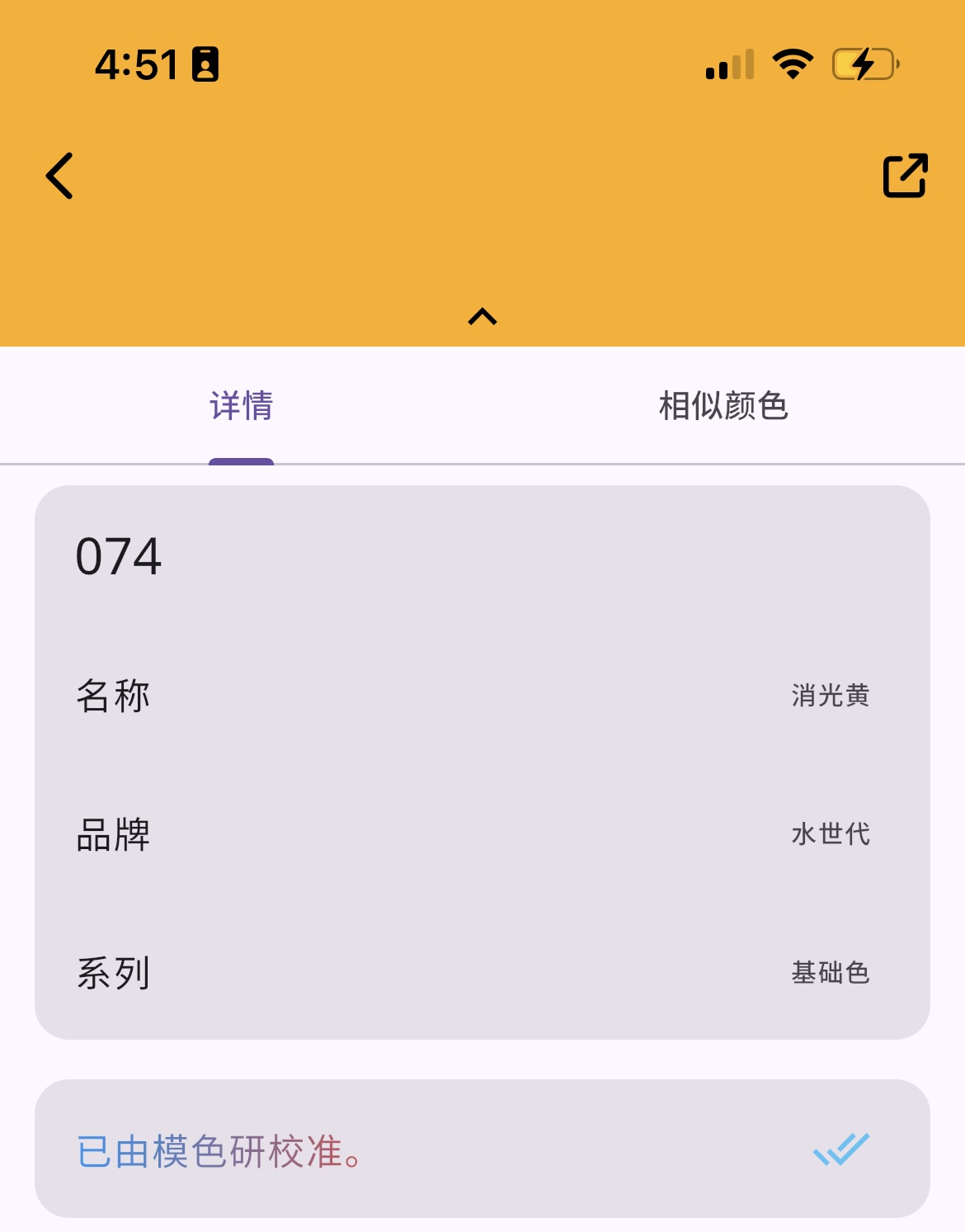Screen dimensions: 965x1232
Task: Go back using the back arrow
Action: click(59, 176)
